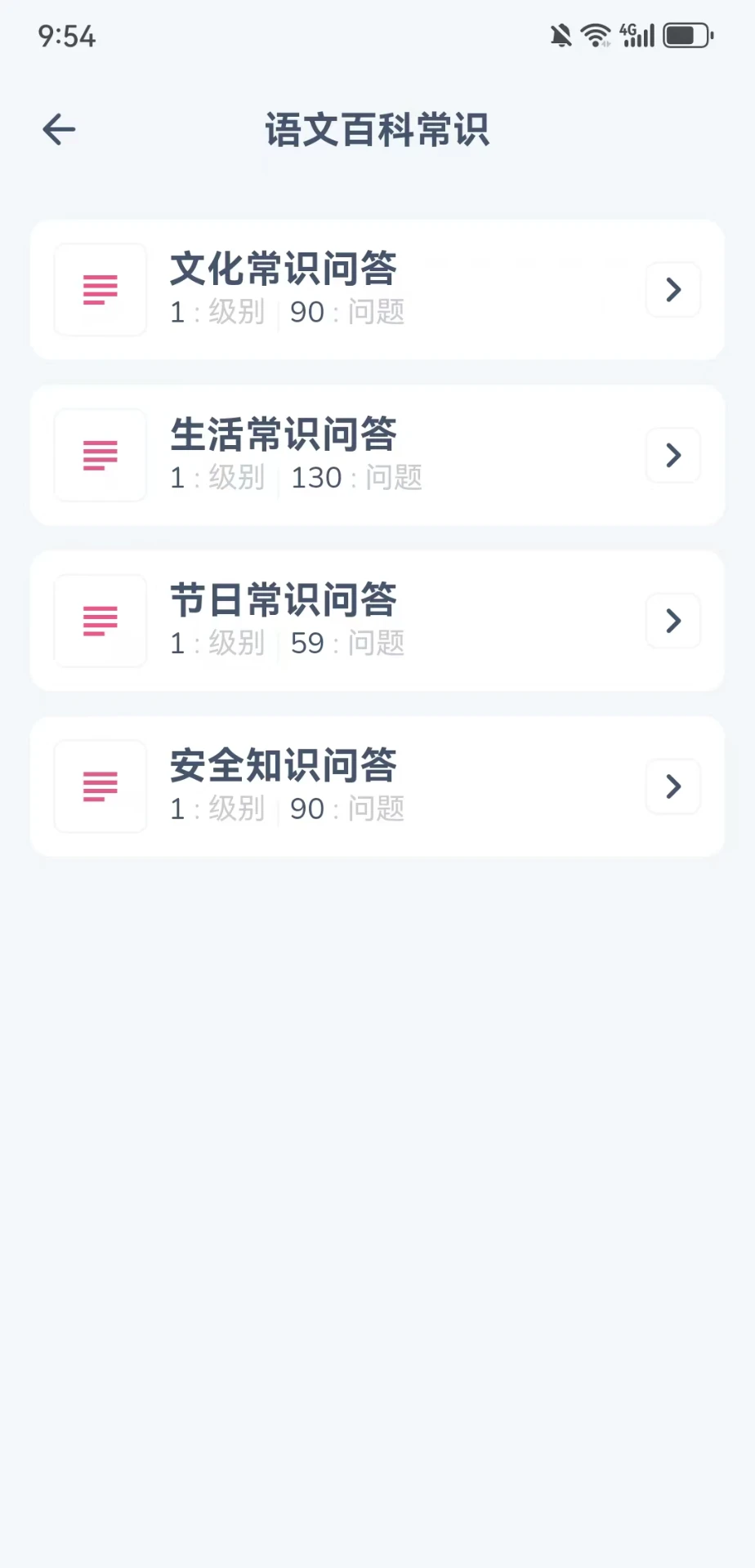
Task: Tap the 安全知识问答 card title
Action: (x=283, y=766)
